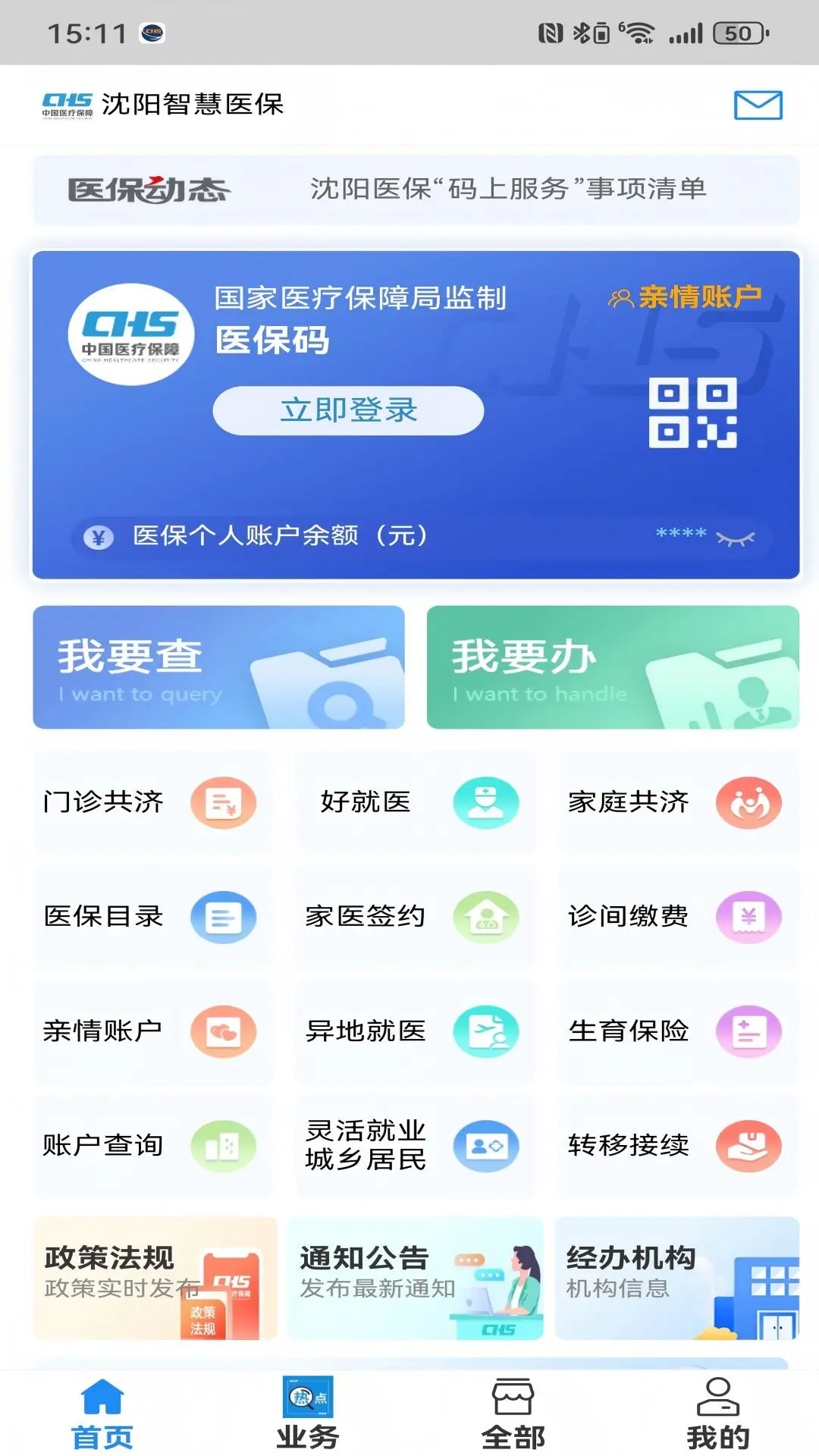Select the 好就医 medical service icon
This screenshot has height=1456, width=819.
(x=415, y=804)
